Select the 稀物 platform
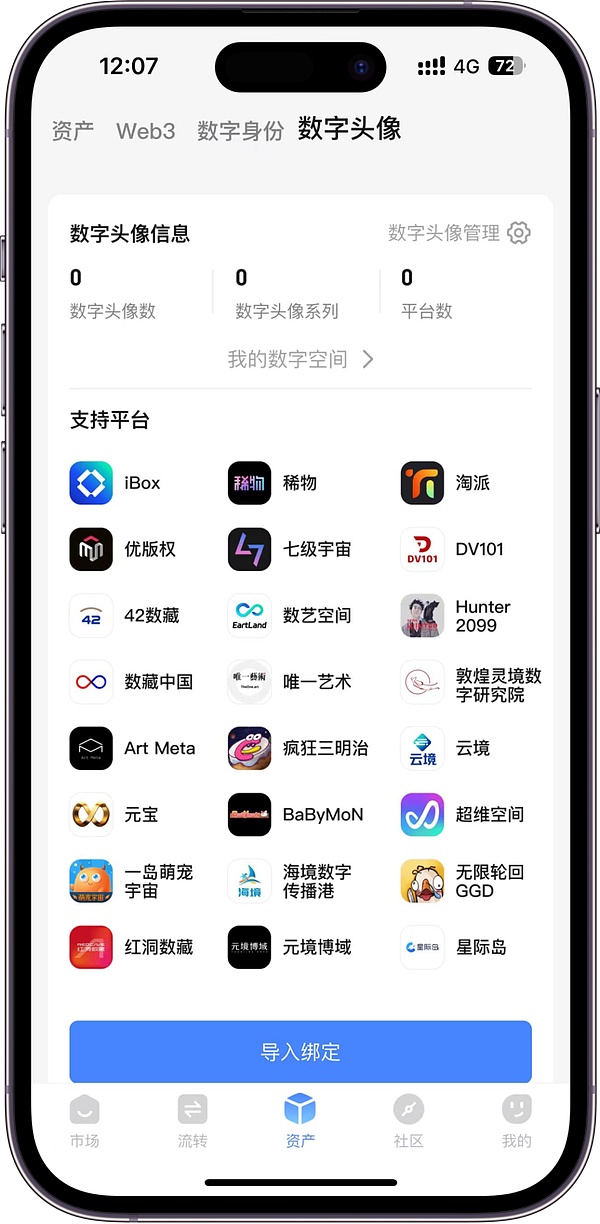600x1224 pixels. 273,483
